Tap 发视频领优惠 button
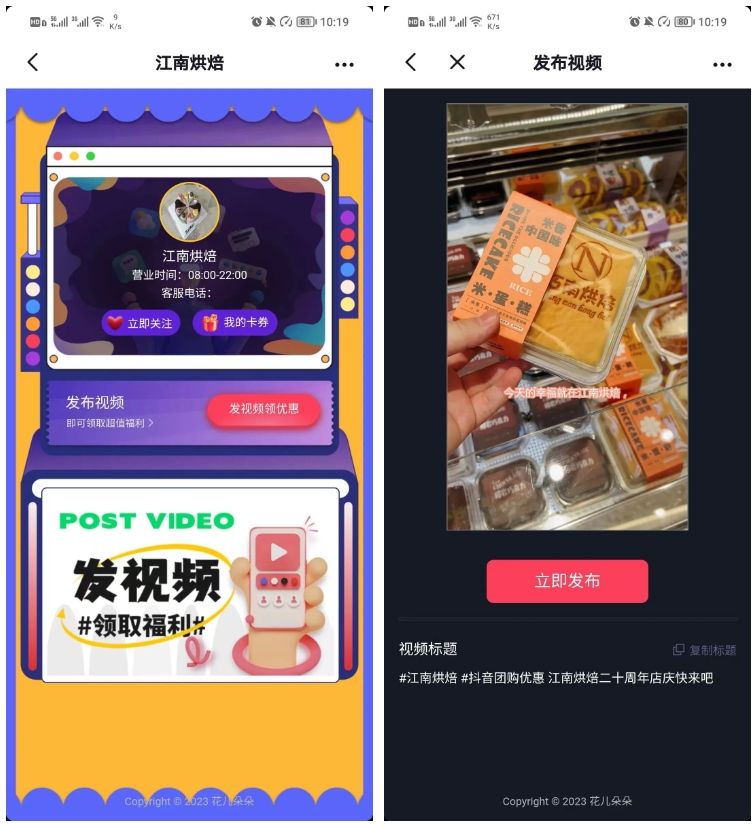 click(x=264, y=409)
